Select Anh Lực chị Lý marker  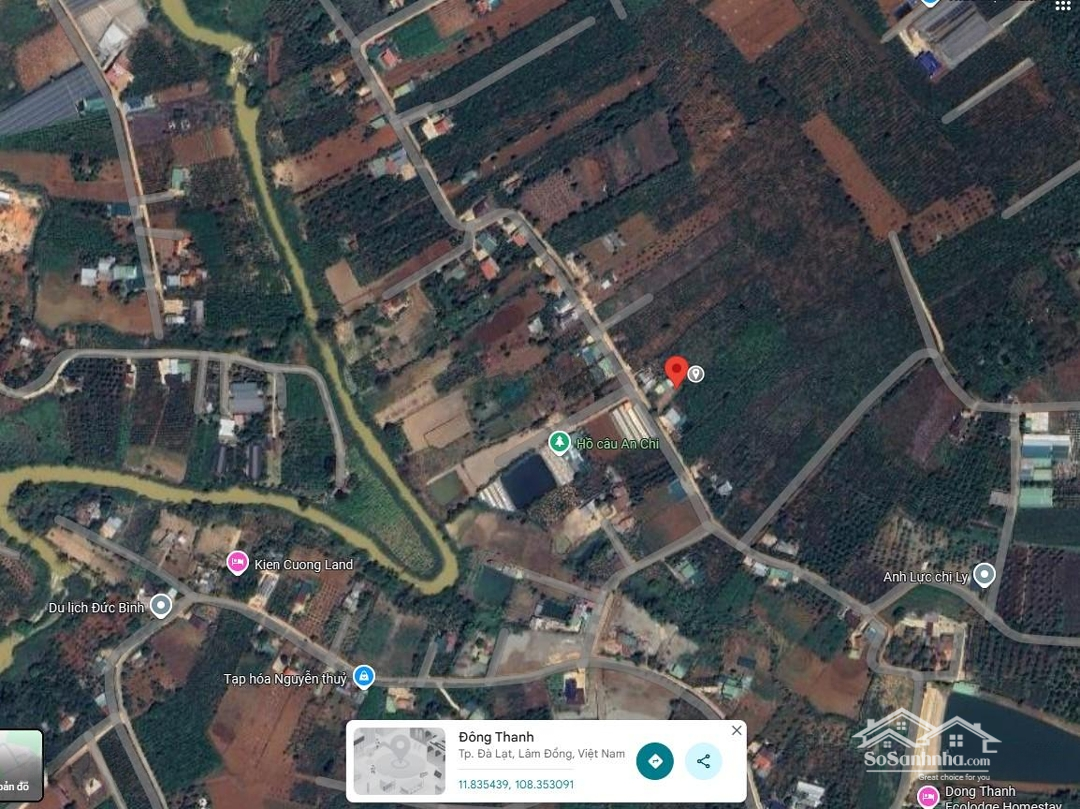pyautogui.click(x=984, y=575)
